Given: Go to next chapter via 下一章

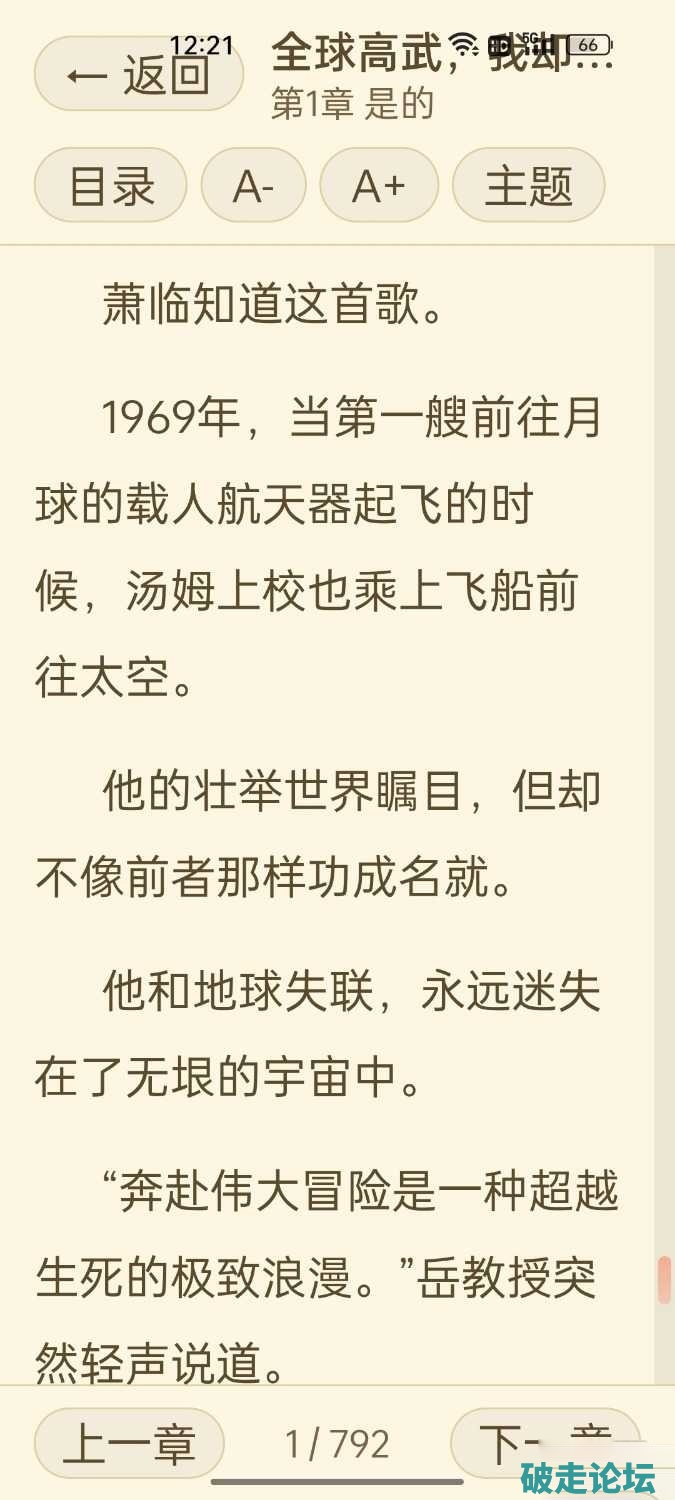Looking at the screenshot, I should click(x=546, y=1443).
